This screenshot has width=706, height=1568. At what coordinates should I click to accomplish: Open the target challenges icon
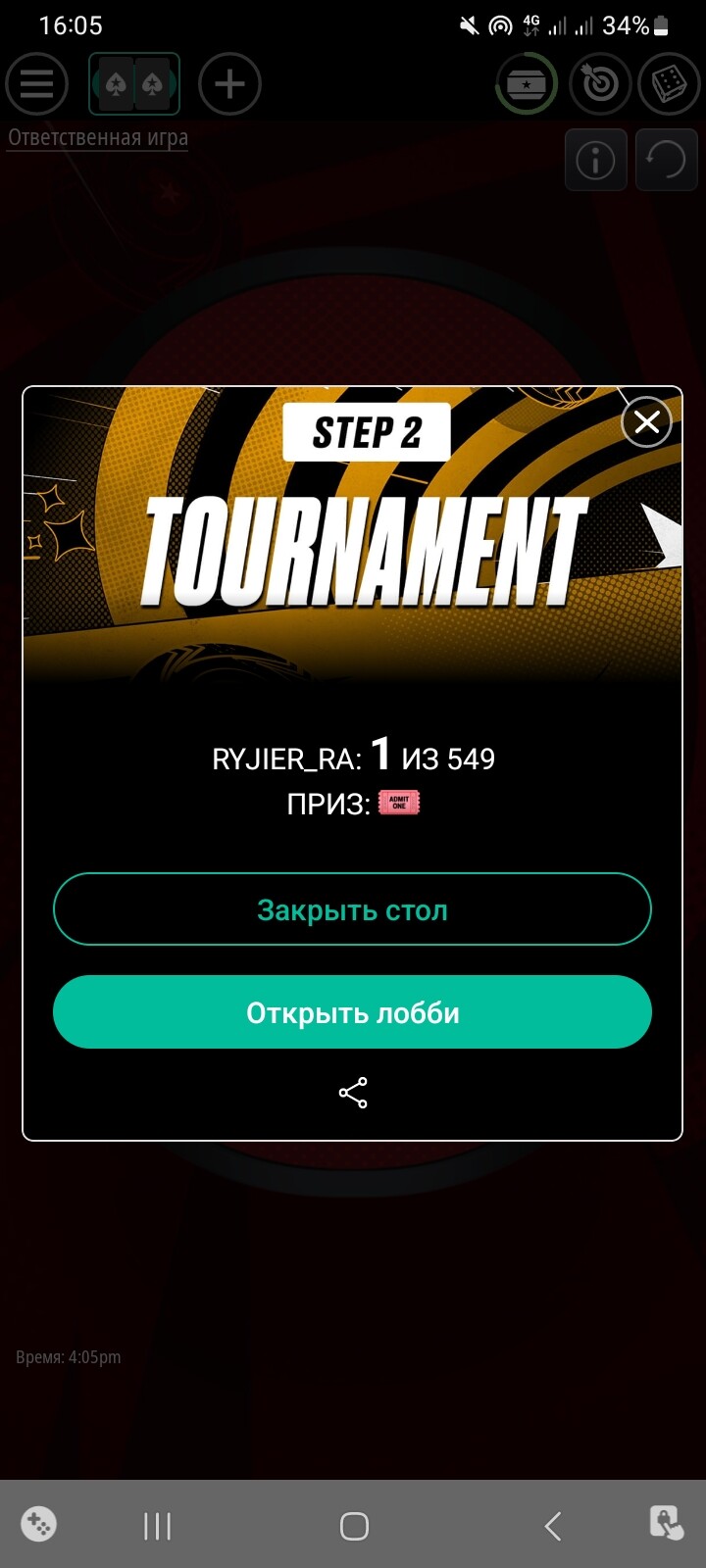click(x=599, y=84)
